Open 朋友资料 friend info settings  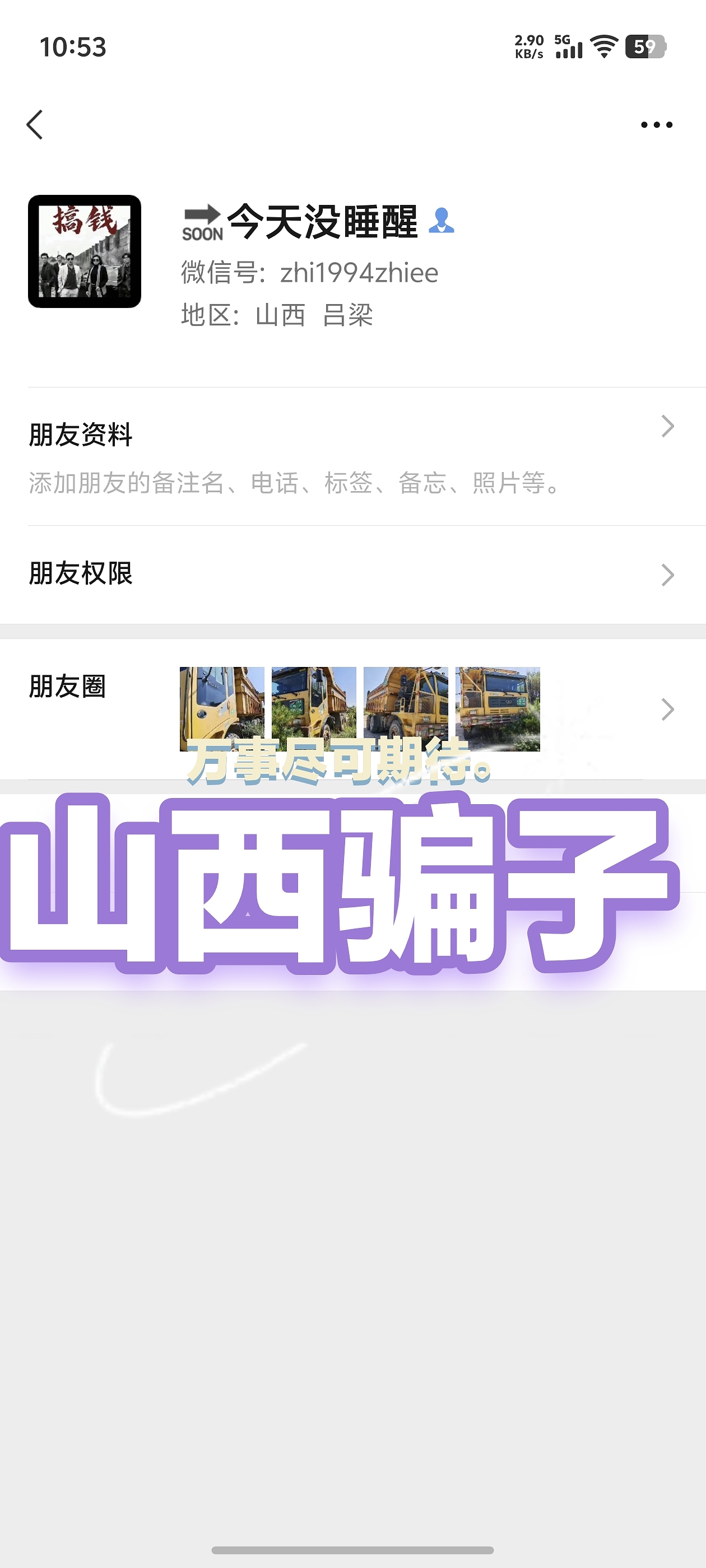pyautogui.click(x=354, y=456)
